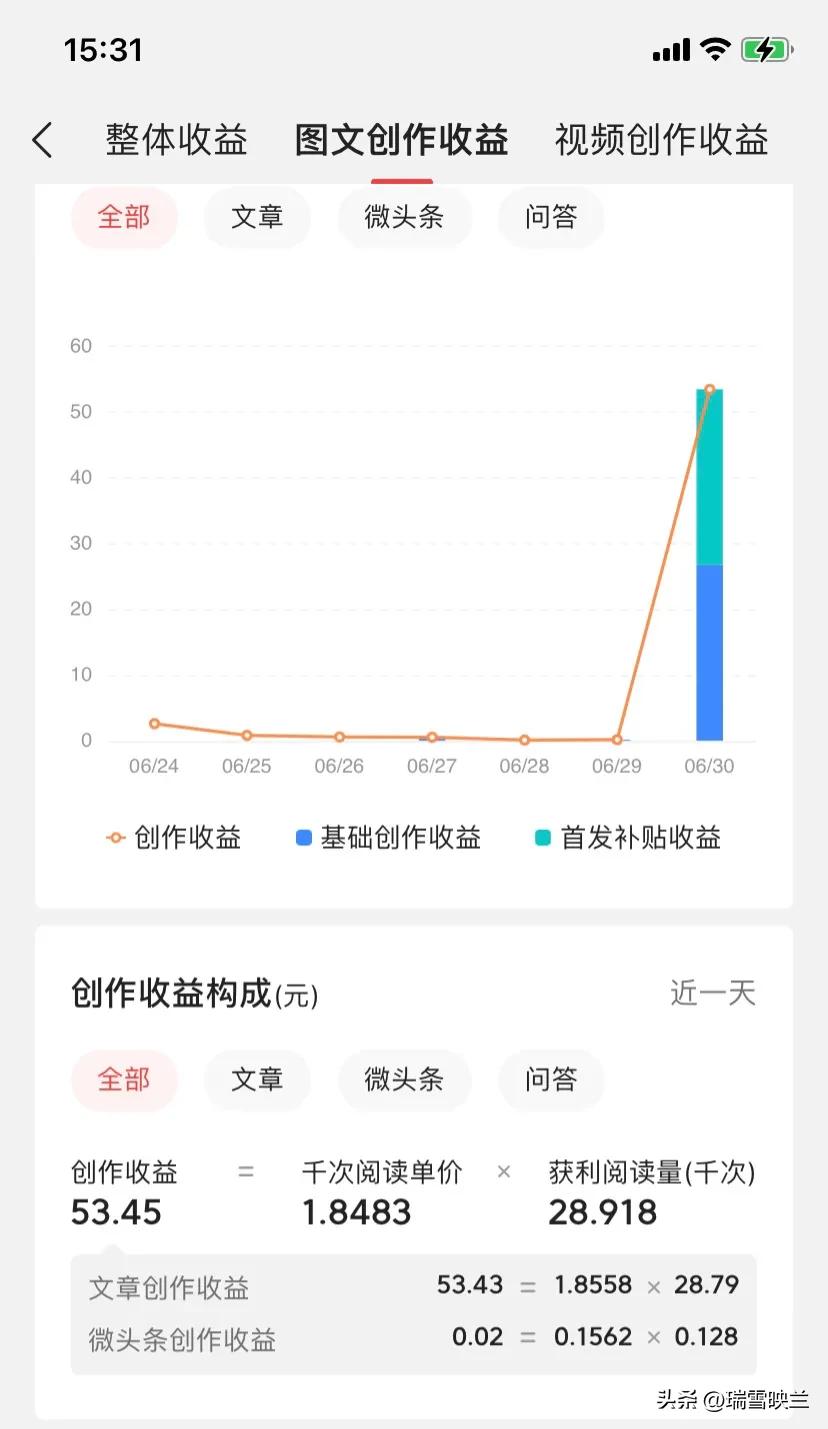Image resolution: width=828 pixels, height=1429 pixels.
Task: Select 全部 filter in 创作收益构成 section
Action: point(124,1080)
